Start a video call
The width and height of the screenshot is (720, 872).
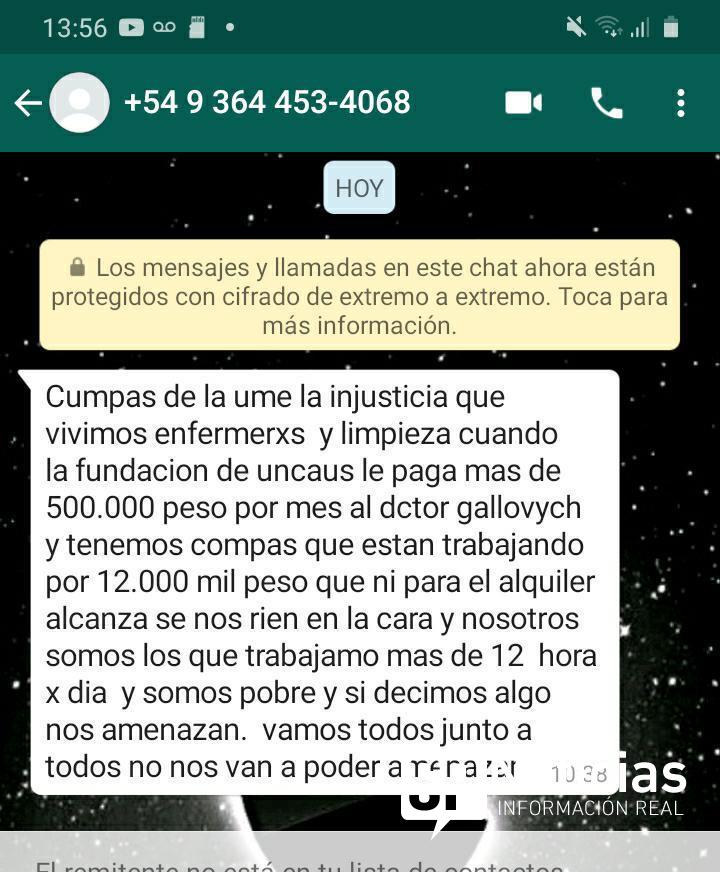point(523,103)
